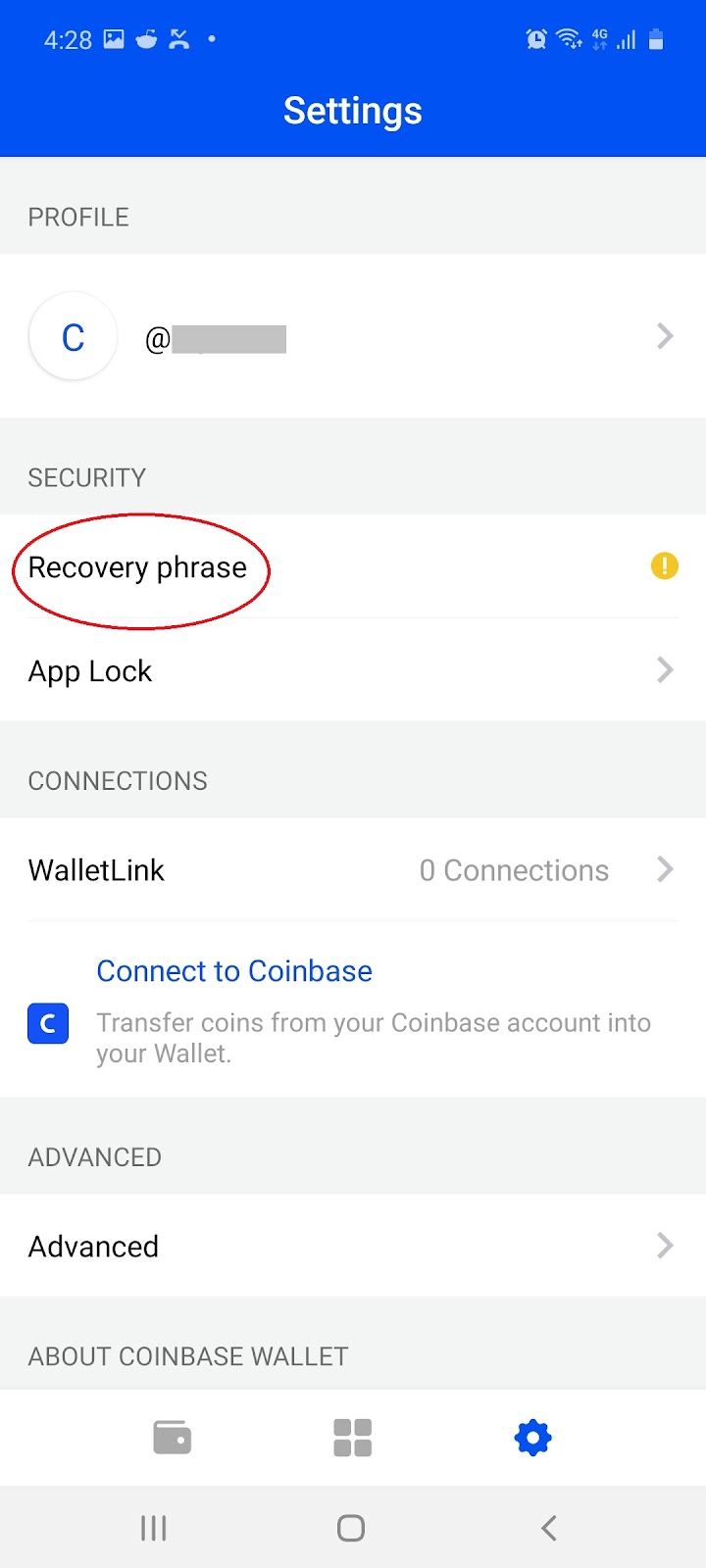Switch to the apps grid tab
Image resolution: width=706 pixels, height=1568 pixels.
(353, 1438)
